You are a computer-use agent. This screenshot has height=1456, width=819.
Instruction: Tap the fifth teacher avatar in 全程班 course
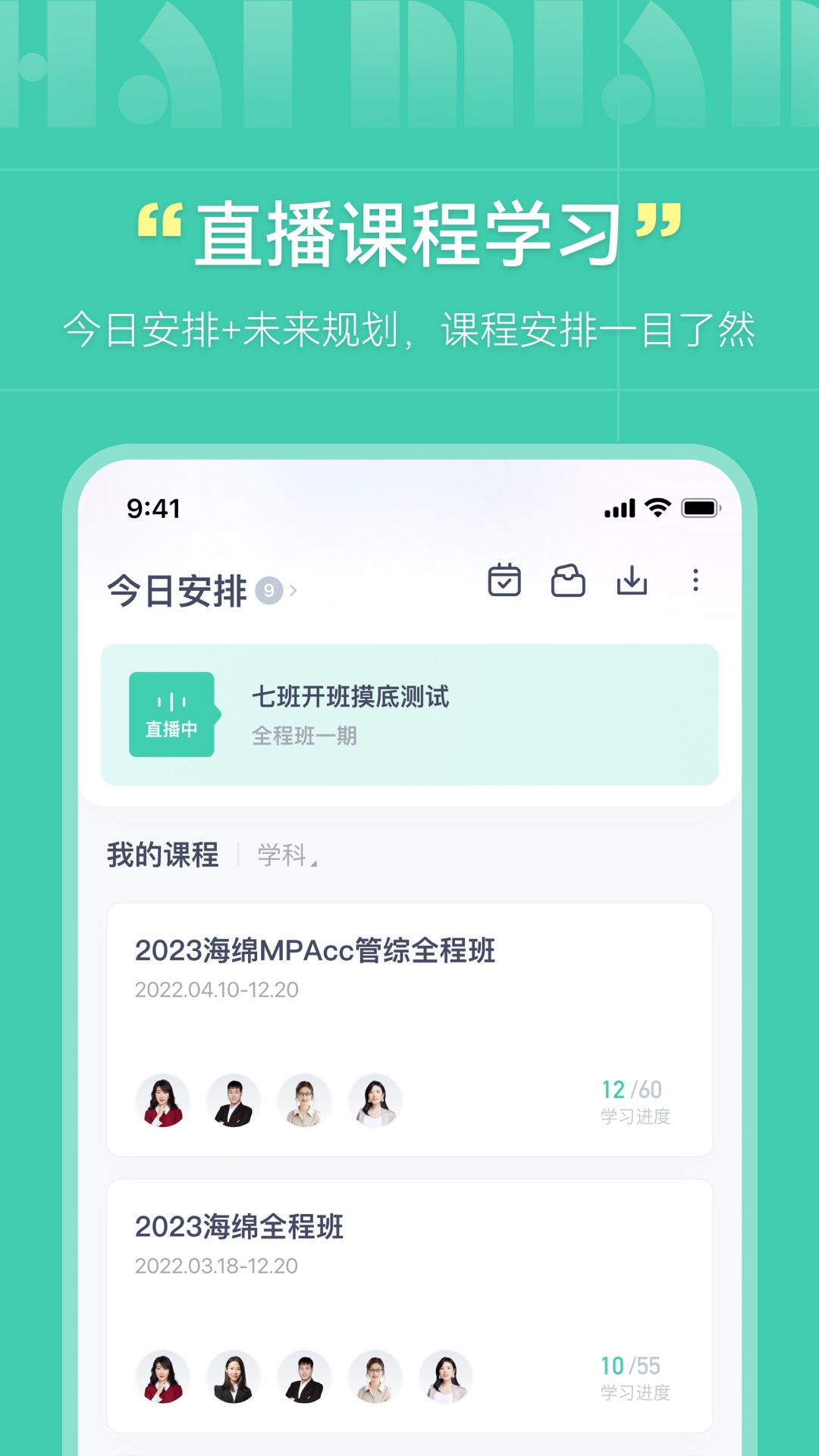(x=446, y=1378)
